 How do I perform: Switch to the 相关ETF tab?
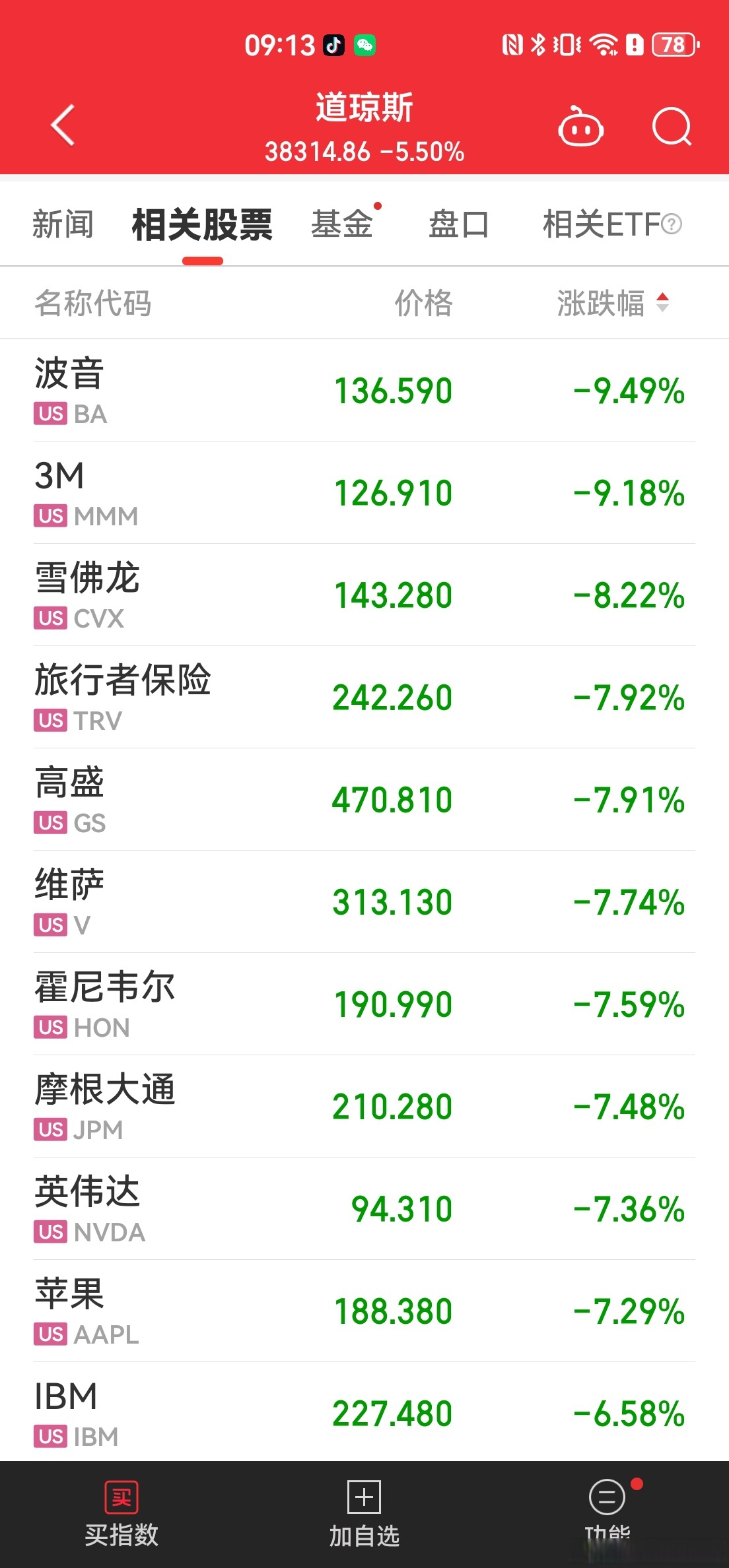[611, 224]
